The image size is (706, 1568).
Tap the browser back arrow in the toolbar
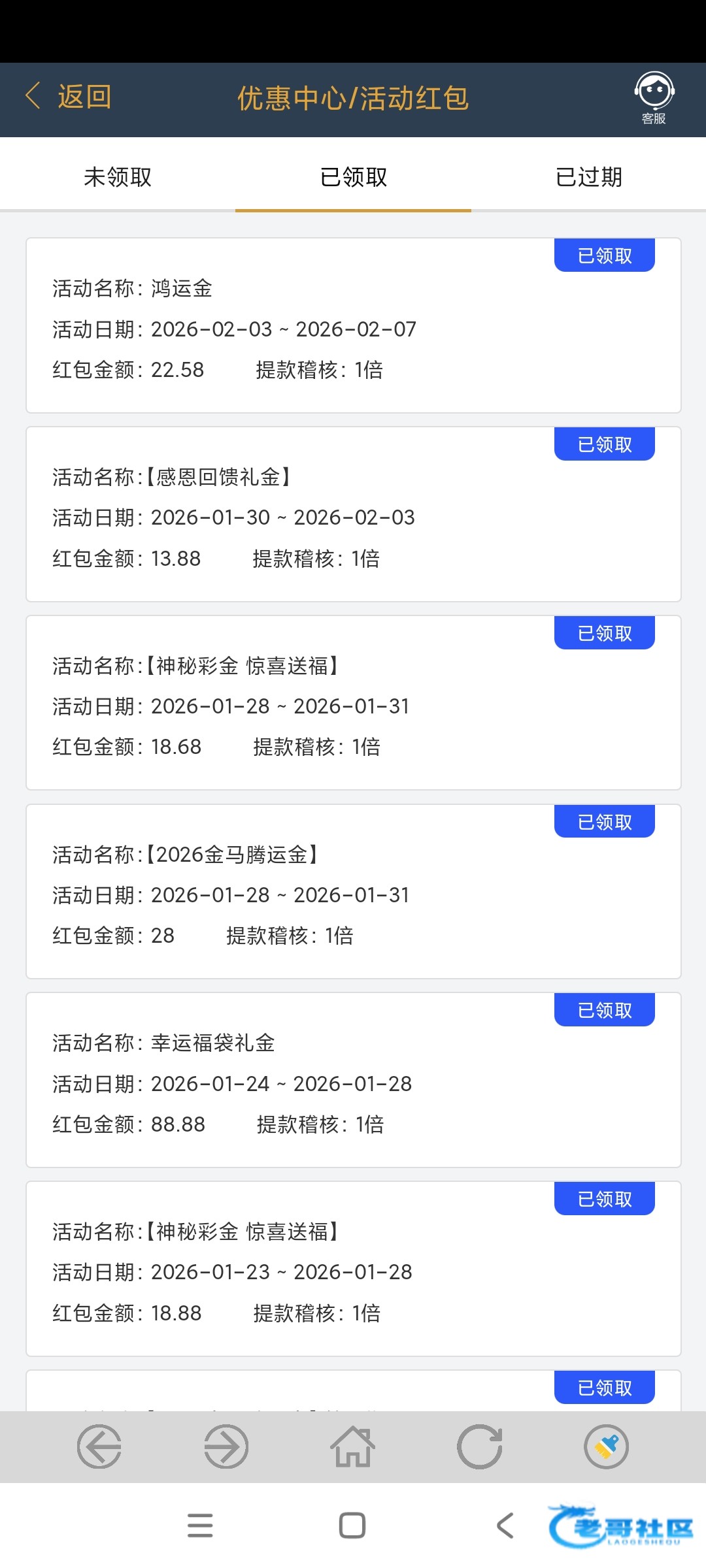[x=99, y=1446]
